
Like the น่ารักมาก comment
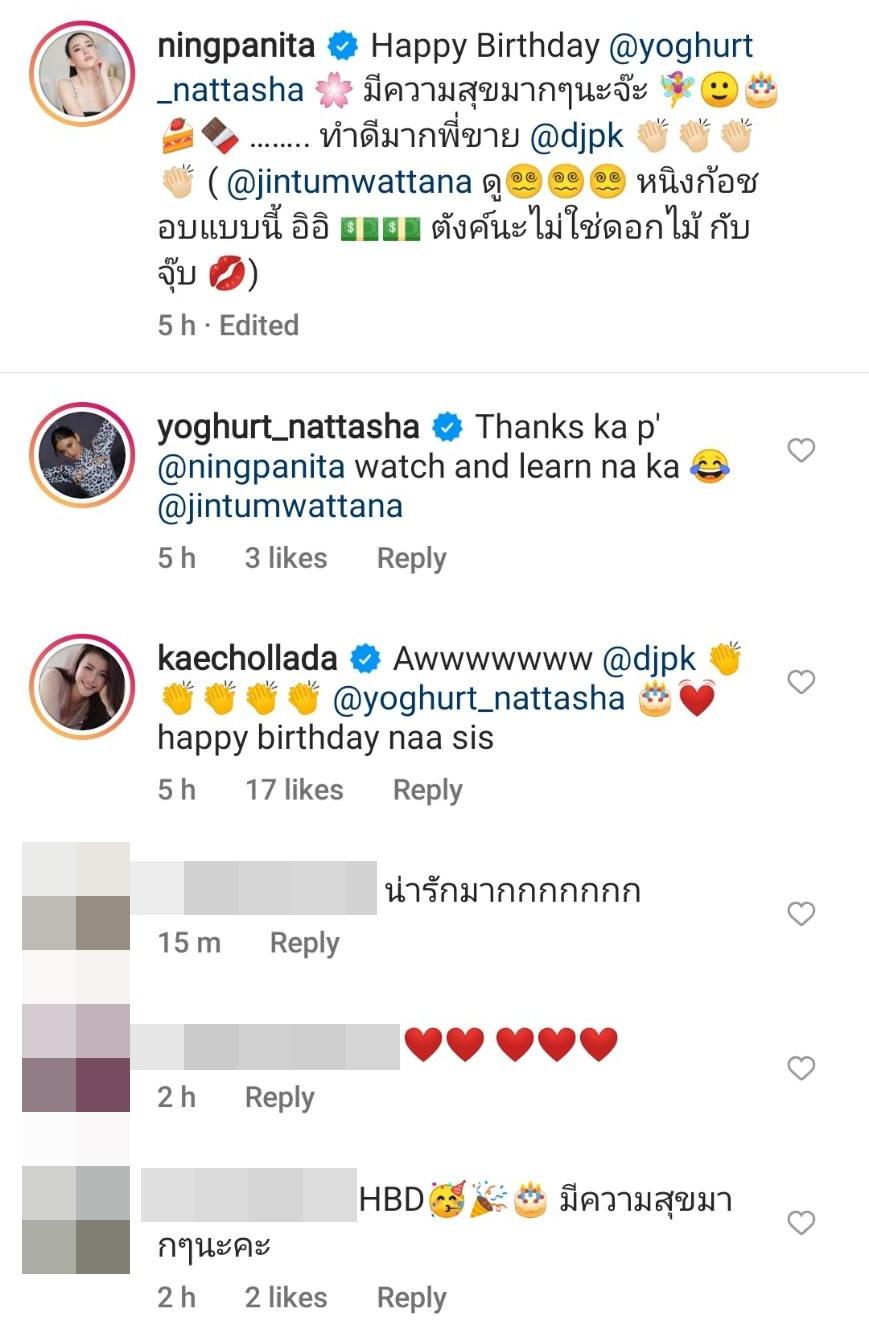point(801,913)
